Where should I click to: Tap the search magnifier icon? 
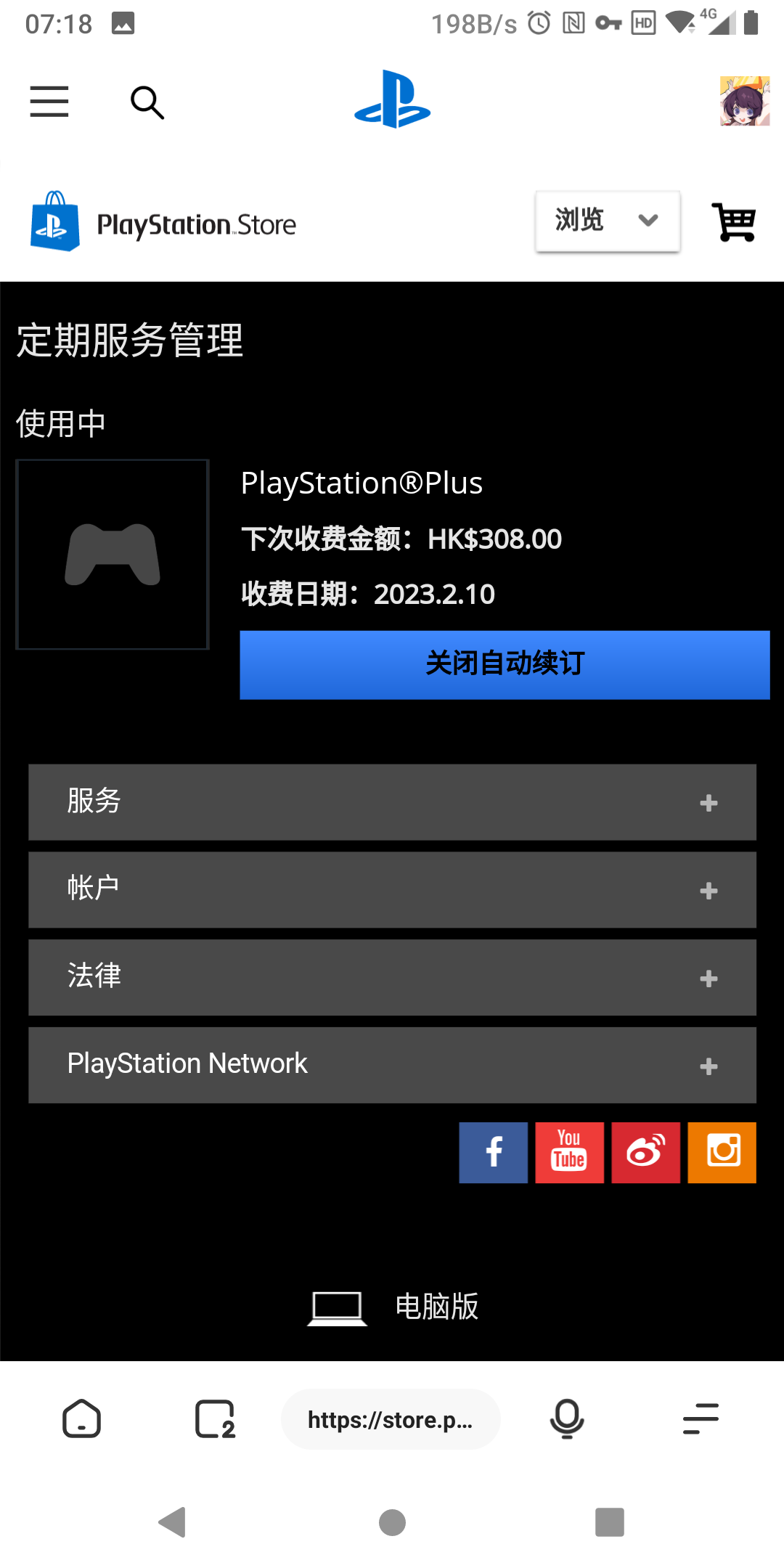pos(147,102)
